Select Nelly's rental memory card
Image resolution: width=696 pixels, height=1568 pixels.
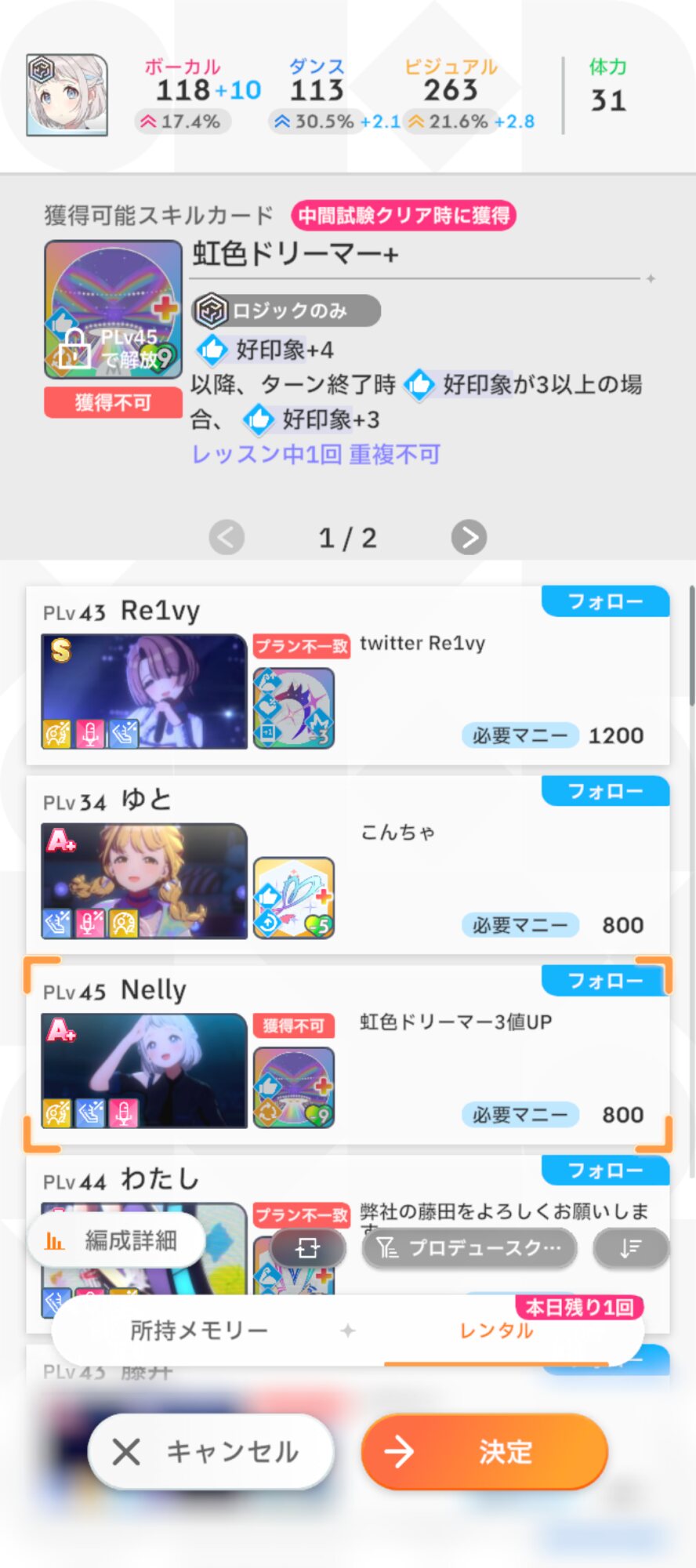point(348,1055)
